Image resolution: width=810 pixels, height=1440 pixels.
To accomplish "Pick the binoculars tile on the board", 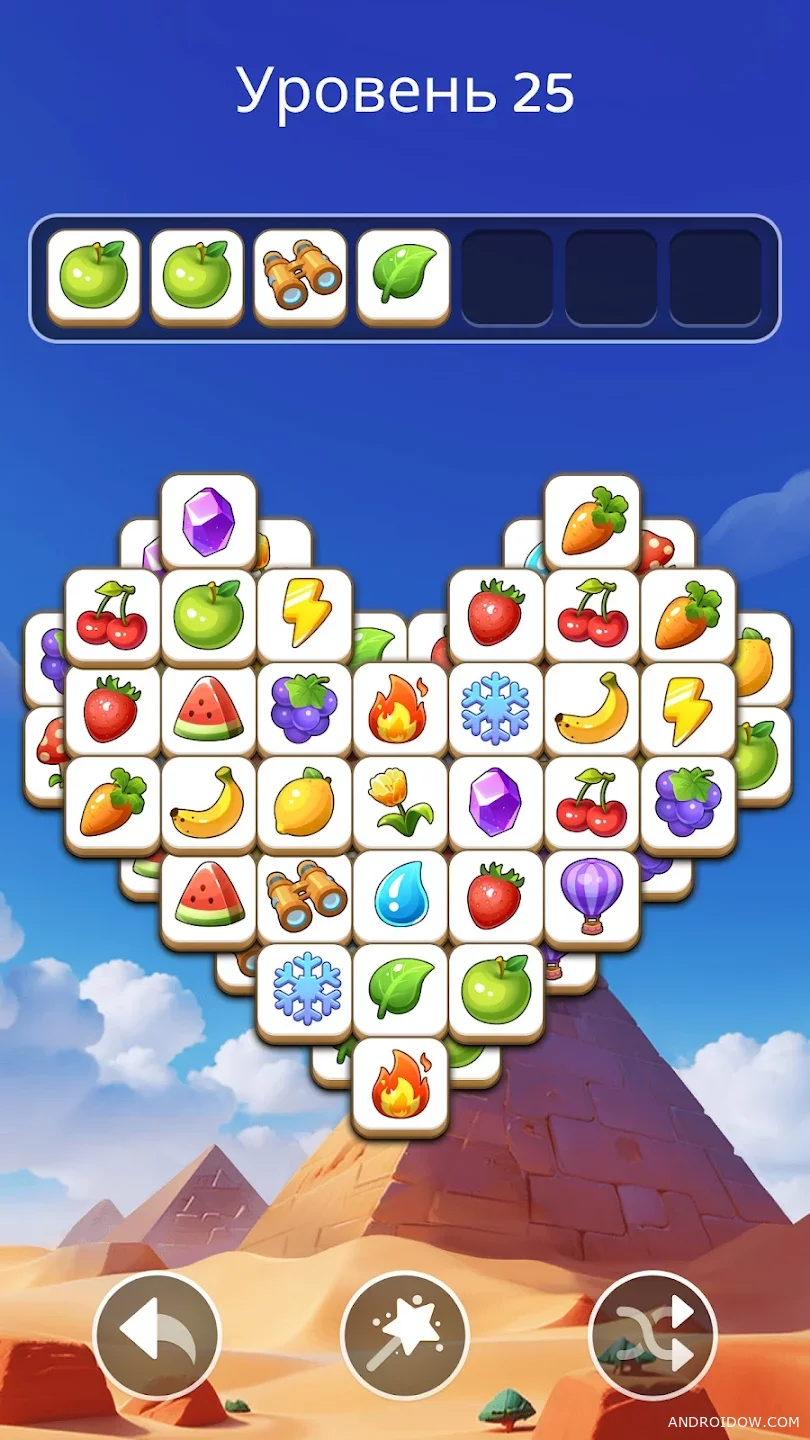I will click(x=304, y=896).
